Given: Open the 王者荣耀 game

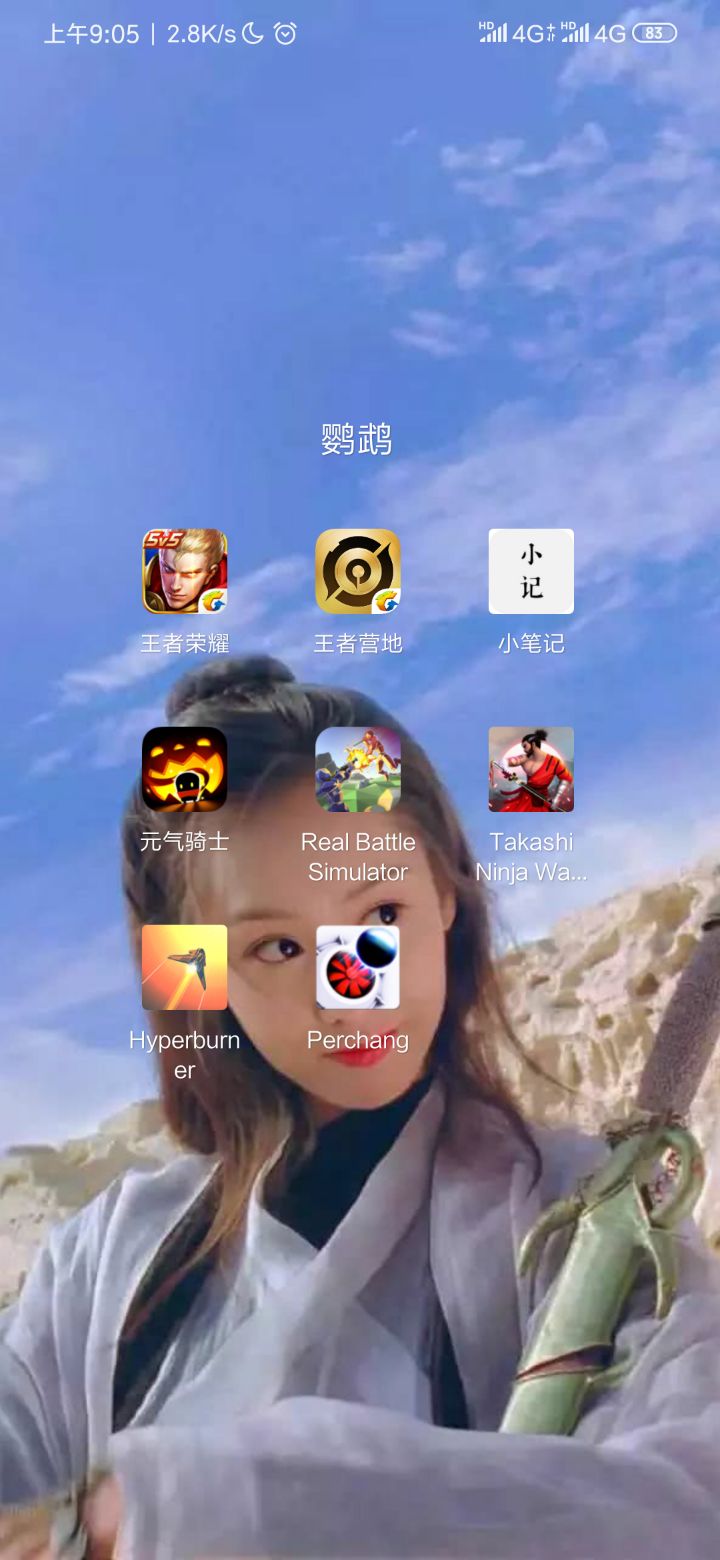Looking at the screenshot, I should point(185,571).
